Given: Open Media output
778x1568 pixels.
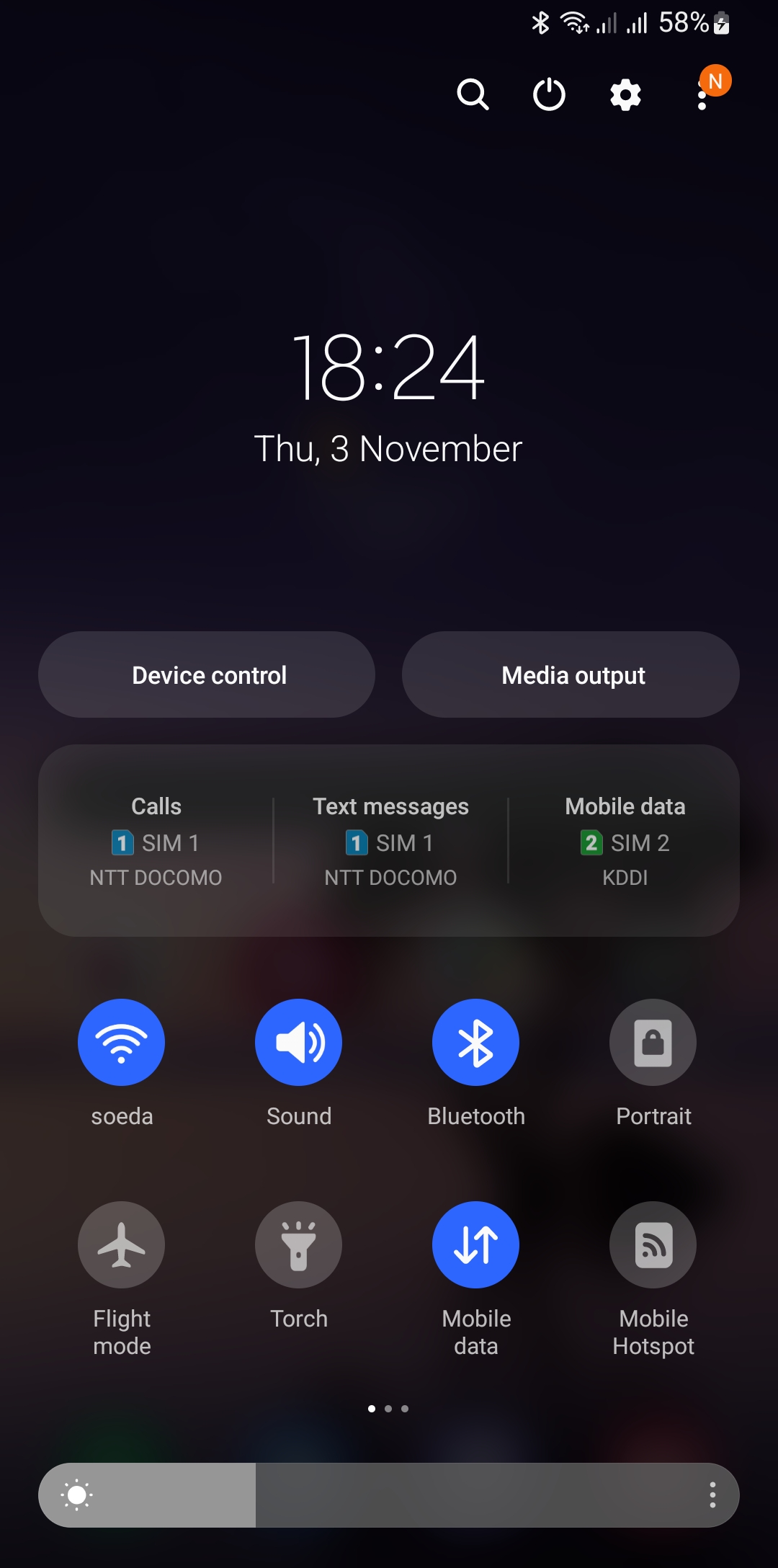Looking at the screenshot, I should click(x=571, y=674).
